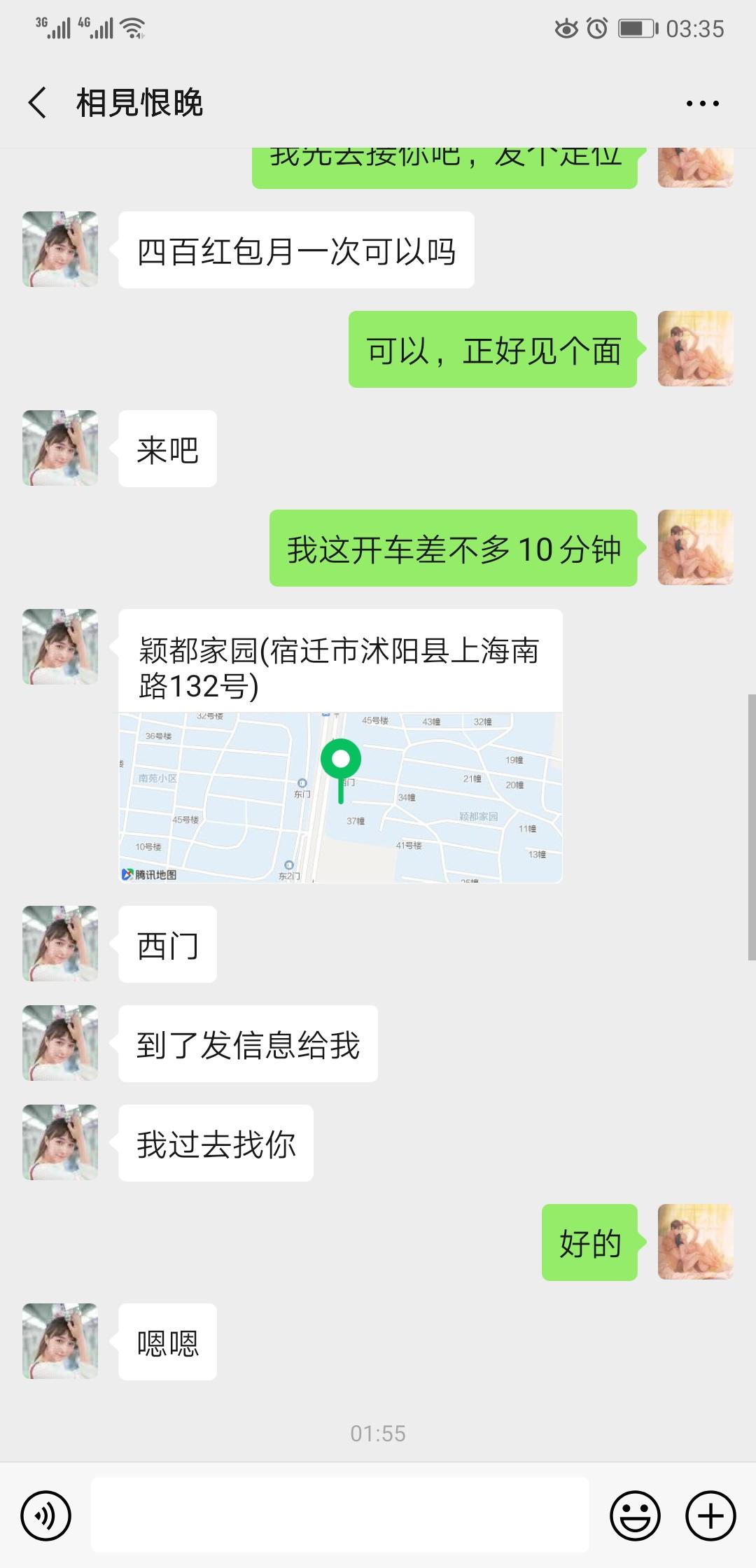Select the 好的 green message bubble
This screenshot has width=756, height=1568.
coord(589,1242)
